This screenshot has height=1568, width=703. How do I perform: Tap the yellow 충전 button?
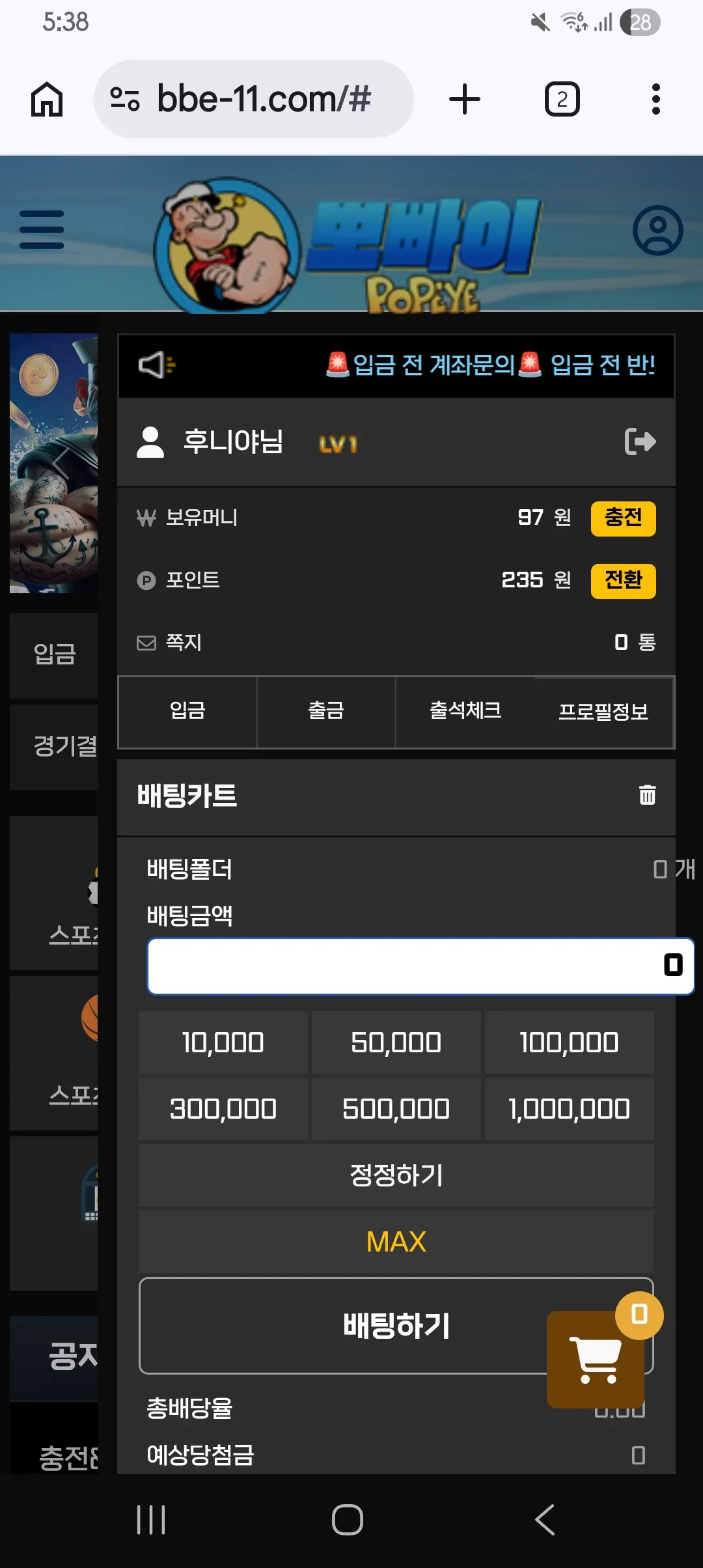pos(623,518)
